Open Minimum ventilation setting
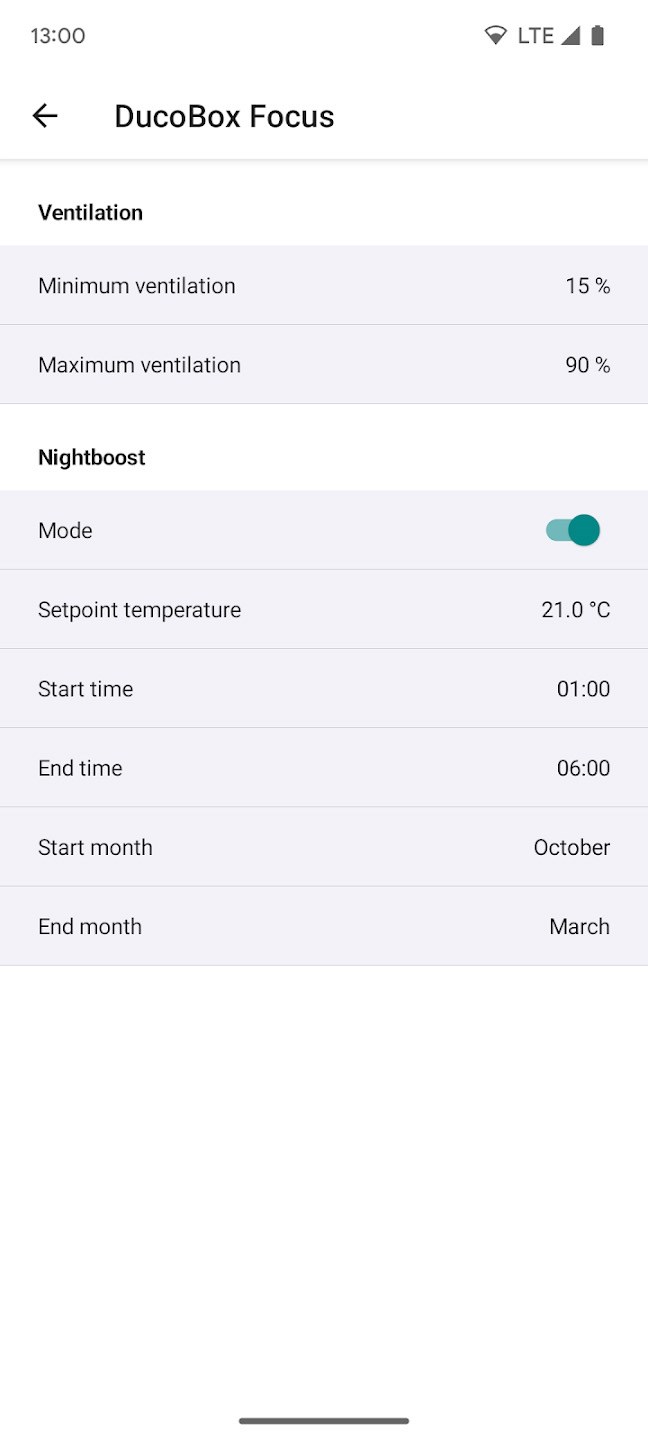The height and width of the screenshot is (1440, 648). [x=324, y=286]
